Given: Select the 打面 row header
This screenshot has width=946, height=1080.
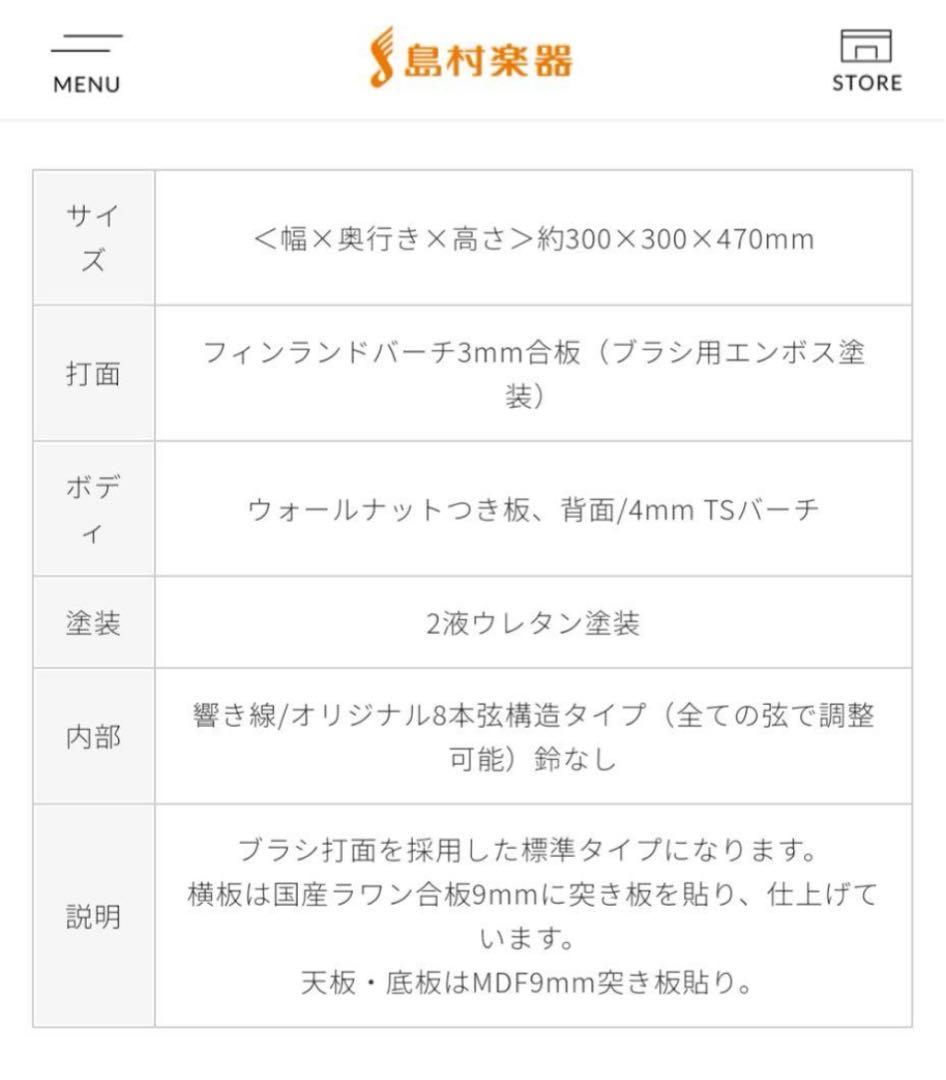Looking at the screenshot, I should click(94, 373).
